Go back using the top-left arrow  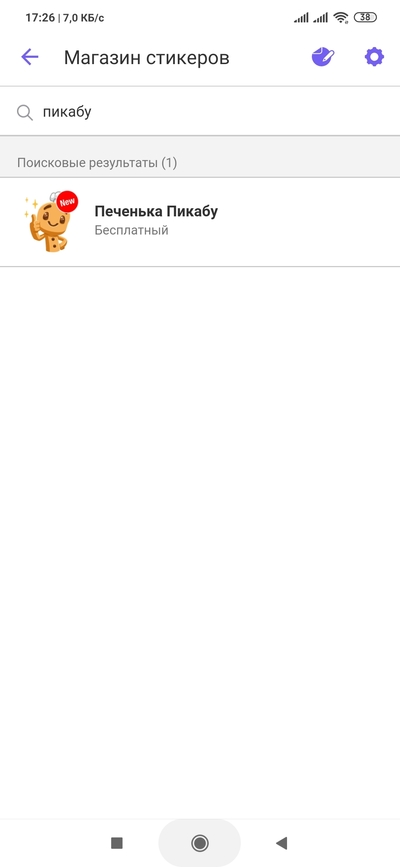(29, 57)
